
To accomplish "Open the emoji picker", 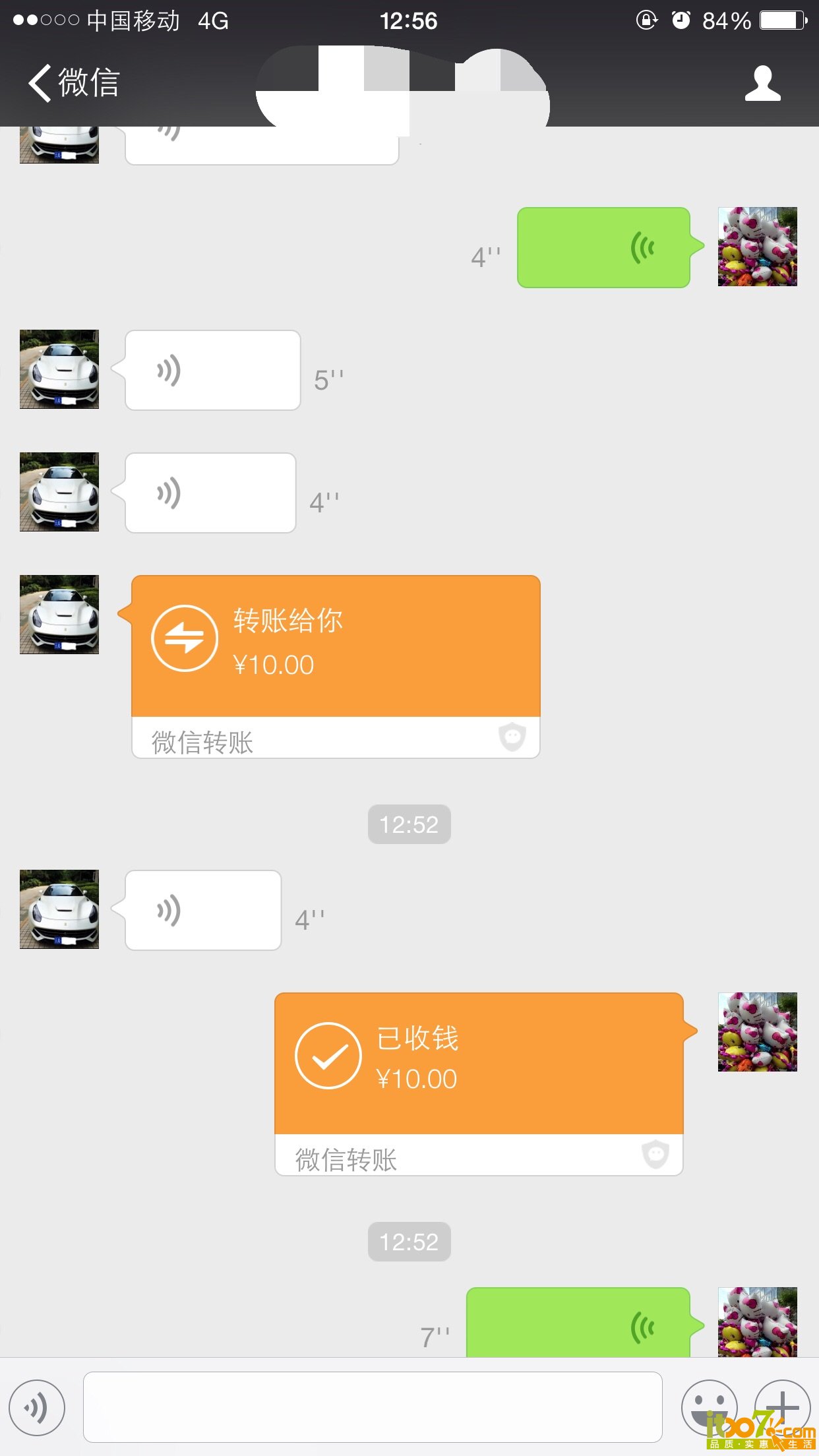I will (x=708, y=1407).
